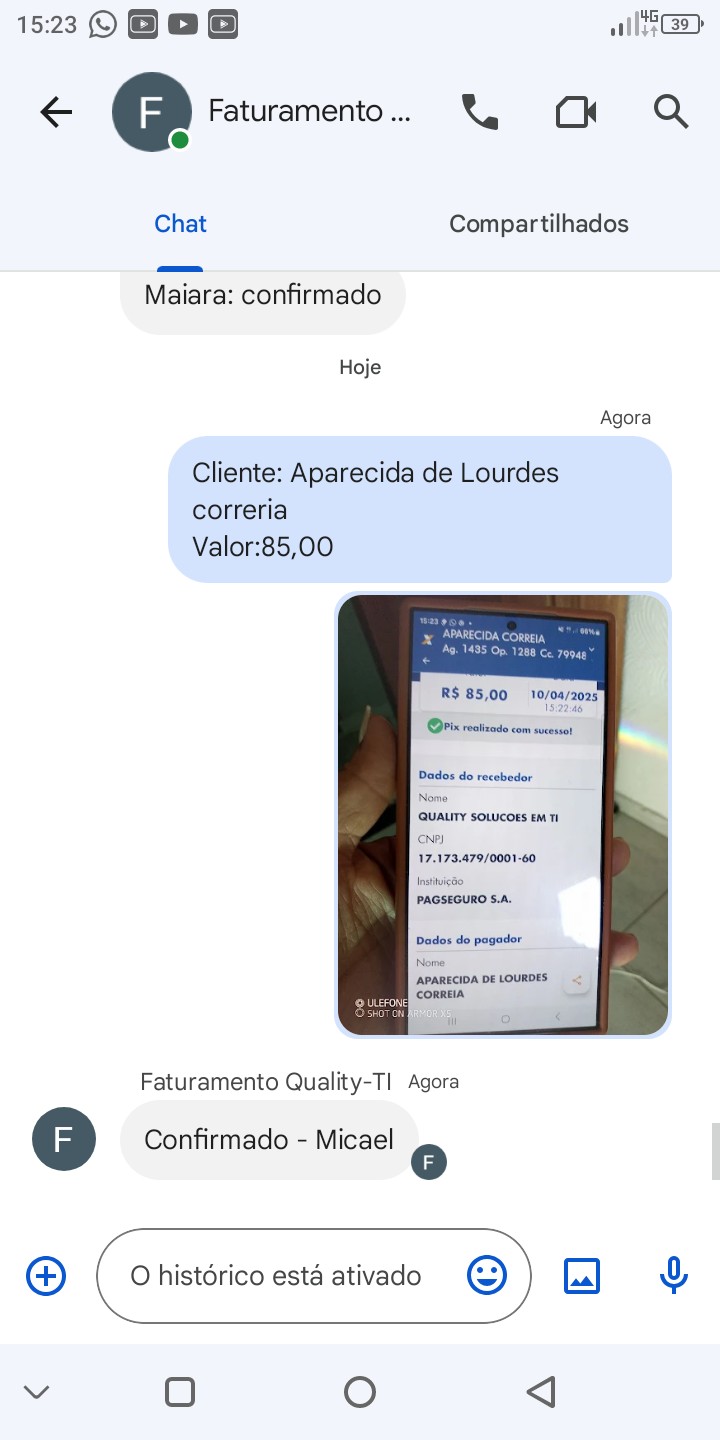
Task: Start a voice call
Action: (480, 112)
